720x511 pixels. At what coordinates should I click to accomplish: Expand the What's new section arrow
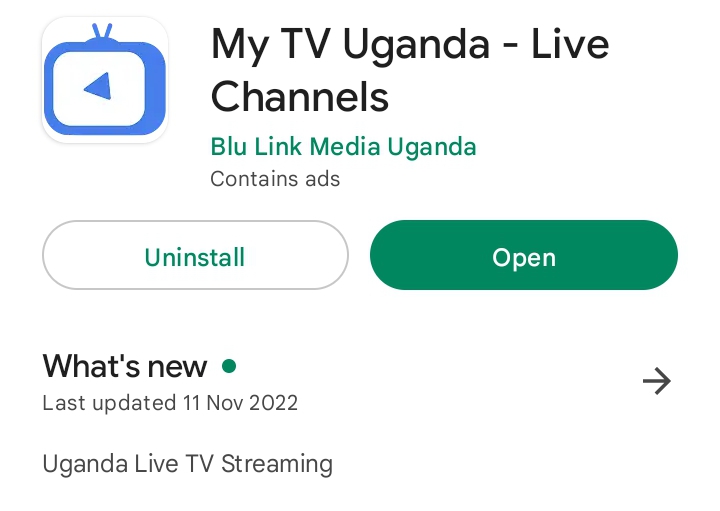pos(656,381)
